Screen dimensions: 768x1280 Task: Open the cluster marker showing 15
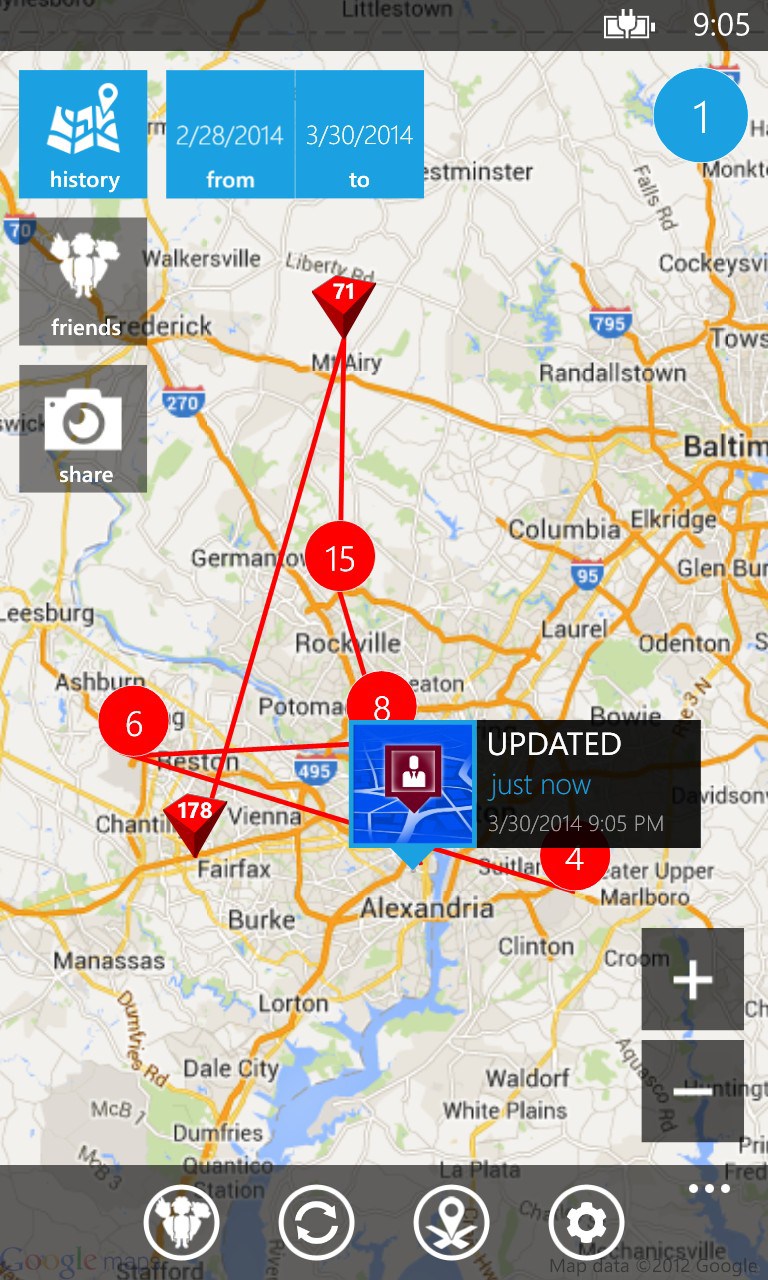click(338, 557)
